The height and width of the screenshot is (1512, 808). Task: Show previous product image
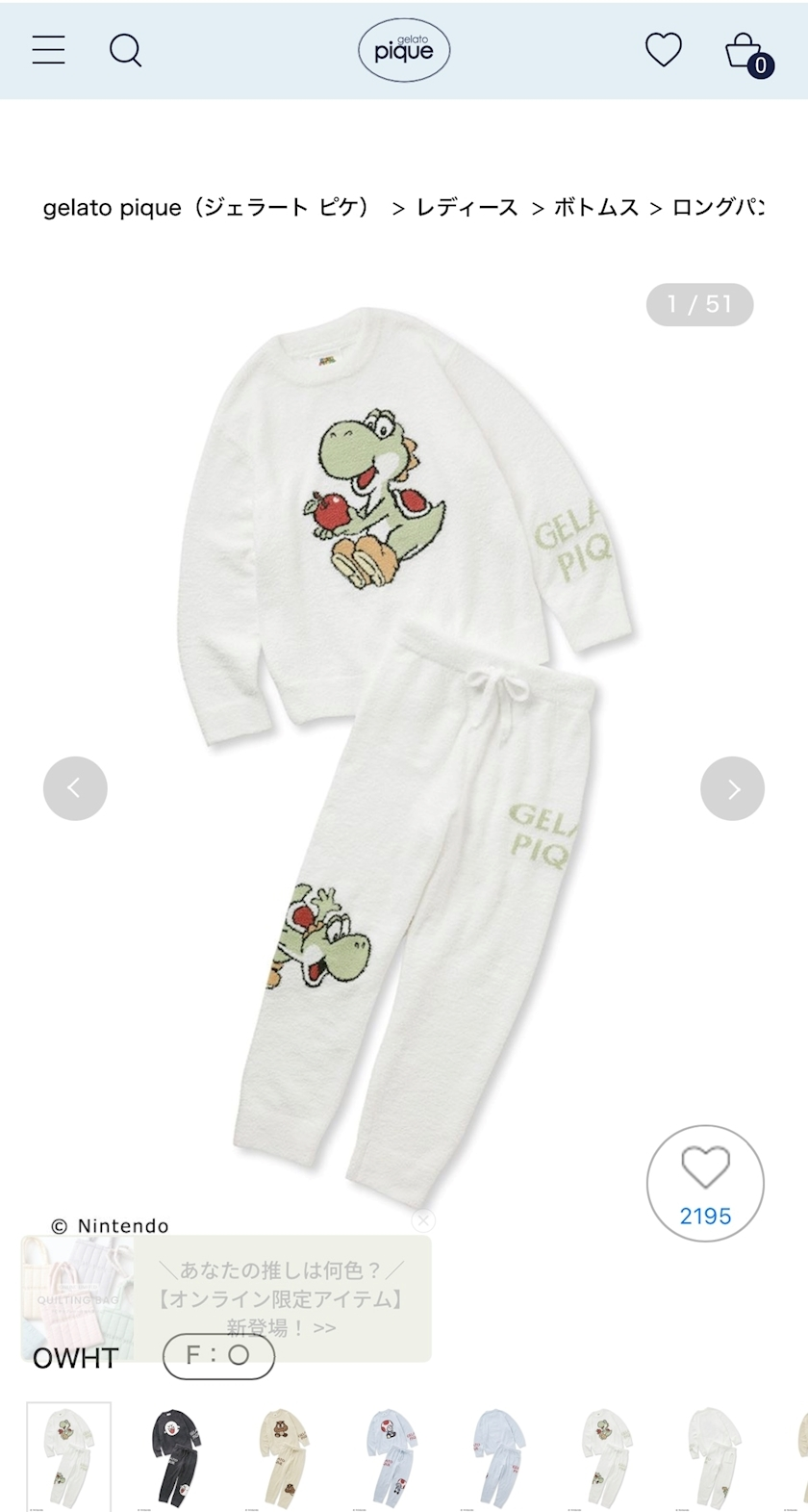(75, 789)
